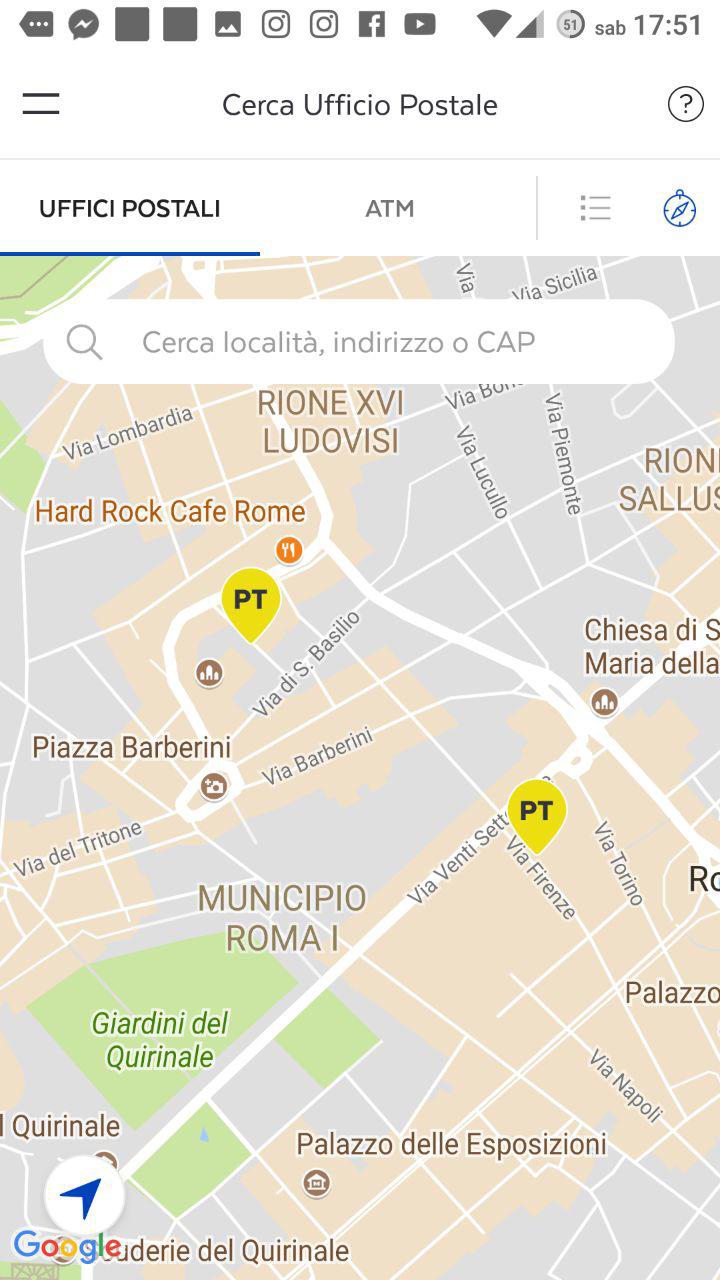Image resolution: width=720 pixels, height=1280 pixels.
Task: Open the help question mark icon
Action: pyautogui.click(x=685, y=104)
